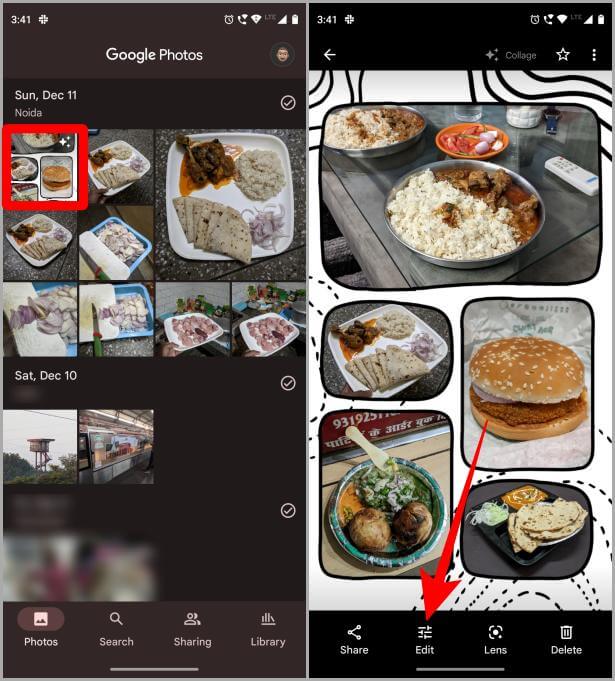Screen dimensions: 615x681
Task: Switch to the Photos tab
Action: [41, 629]
